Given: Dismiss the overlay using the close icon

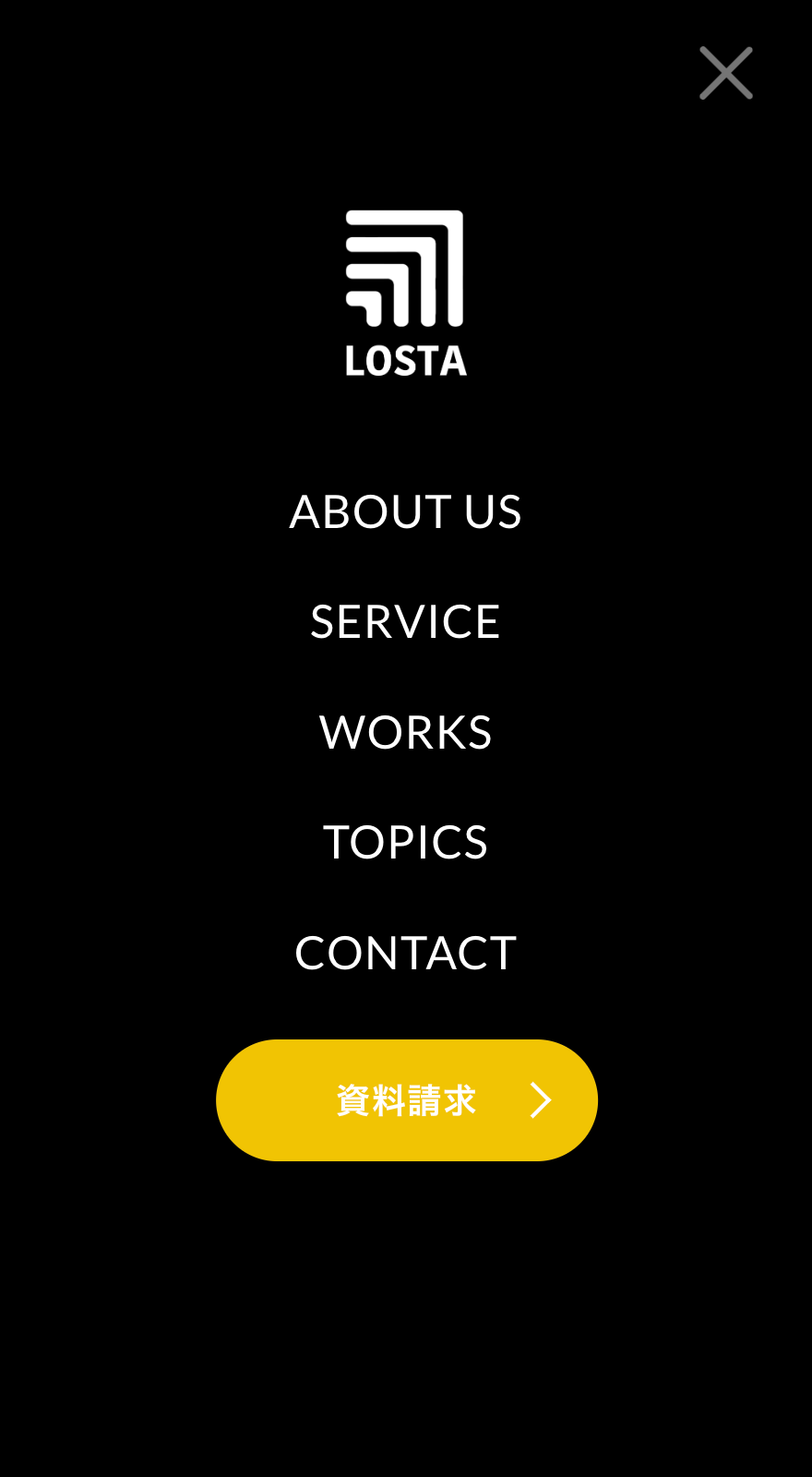Looking at the screenshot, I should point(725,72).
